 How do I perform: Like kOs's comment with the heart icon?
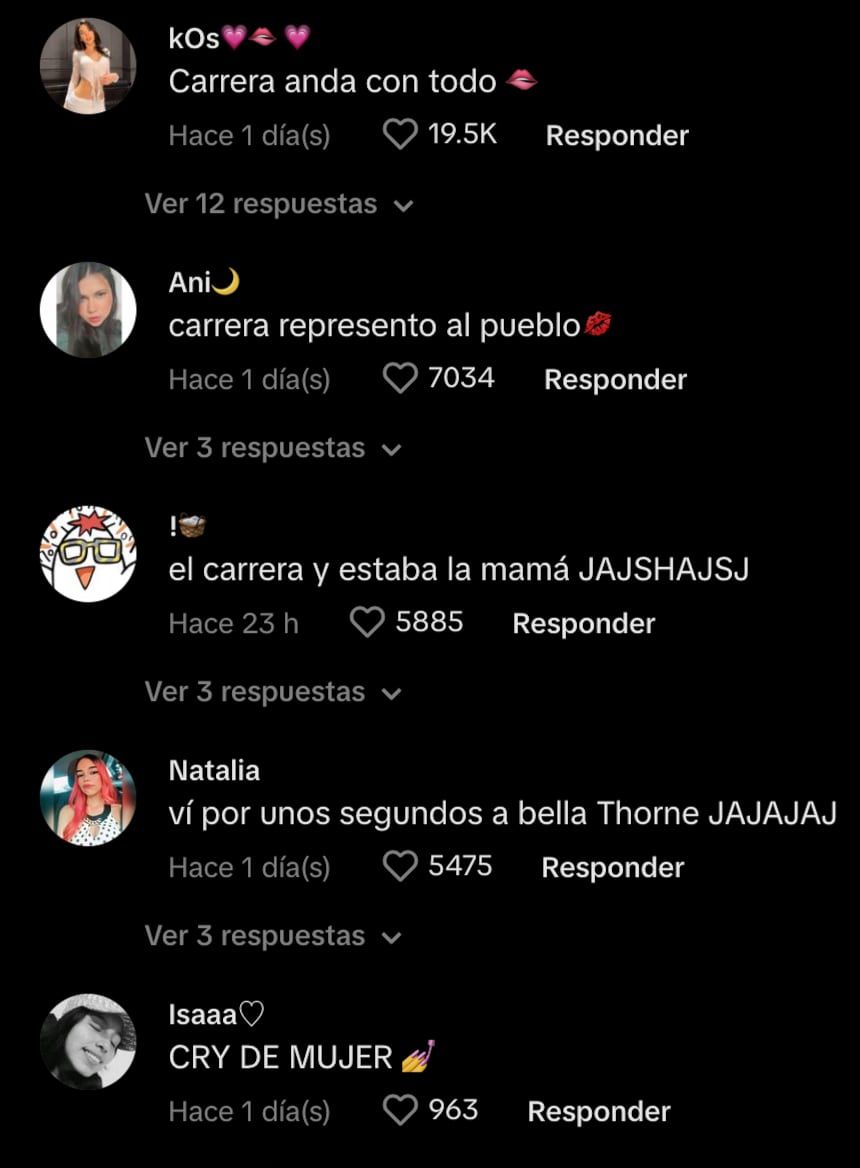pyautogui.click(x=401, y=134)
